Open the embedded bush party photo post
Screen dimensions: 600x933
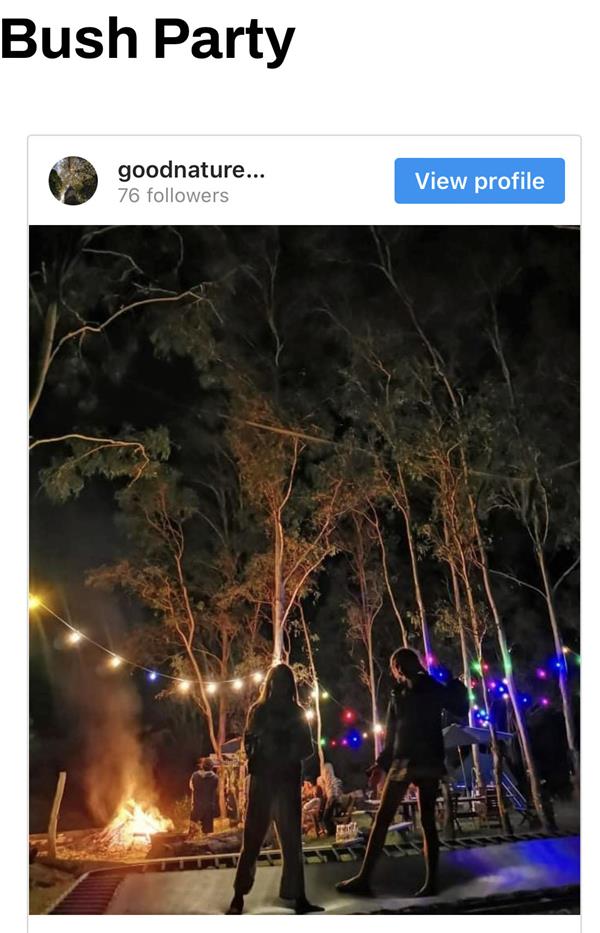click(304, 568)
